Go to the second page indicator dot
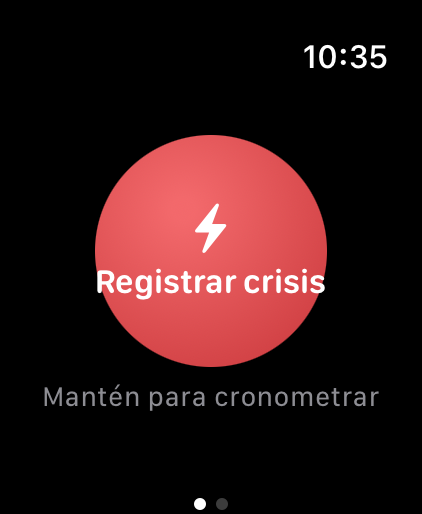422x514 pixels. point(222,504)
